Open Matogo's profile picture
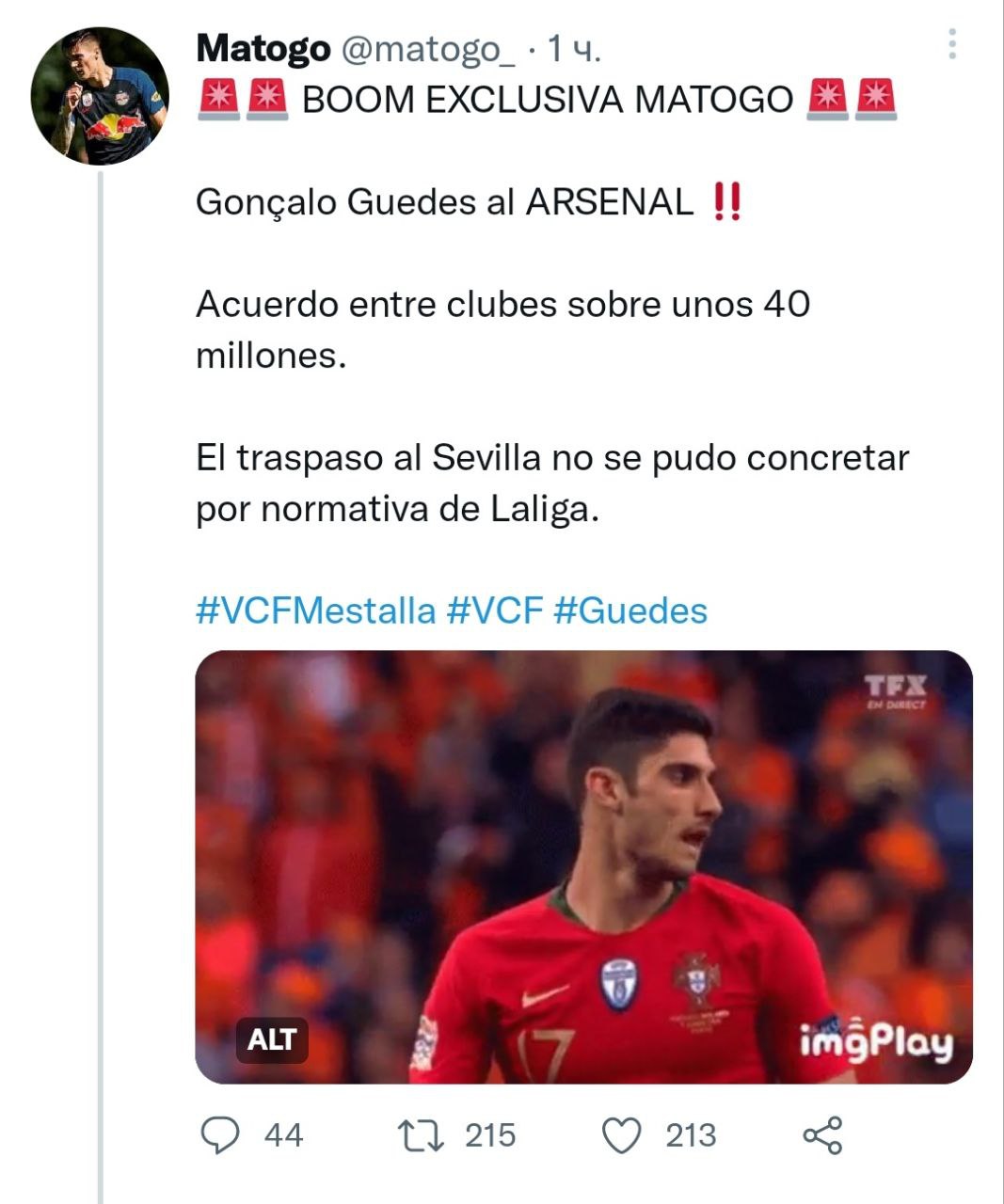Viewport: 1004px width, 1204px height. click(99, 96)
